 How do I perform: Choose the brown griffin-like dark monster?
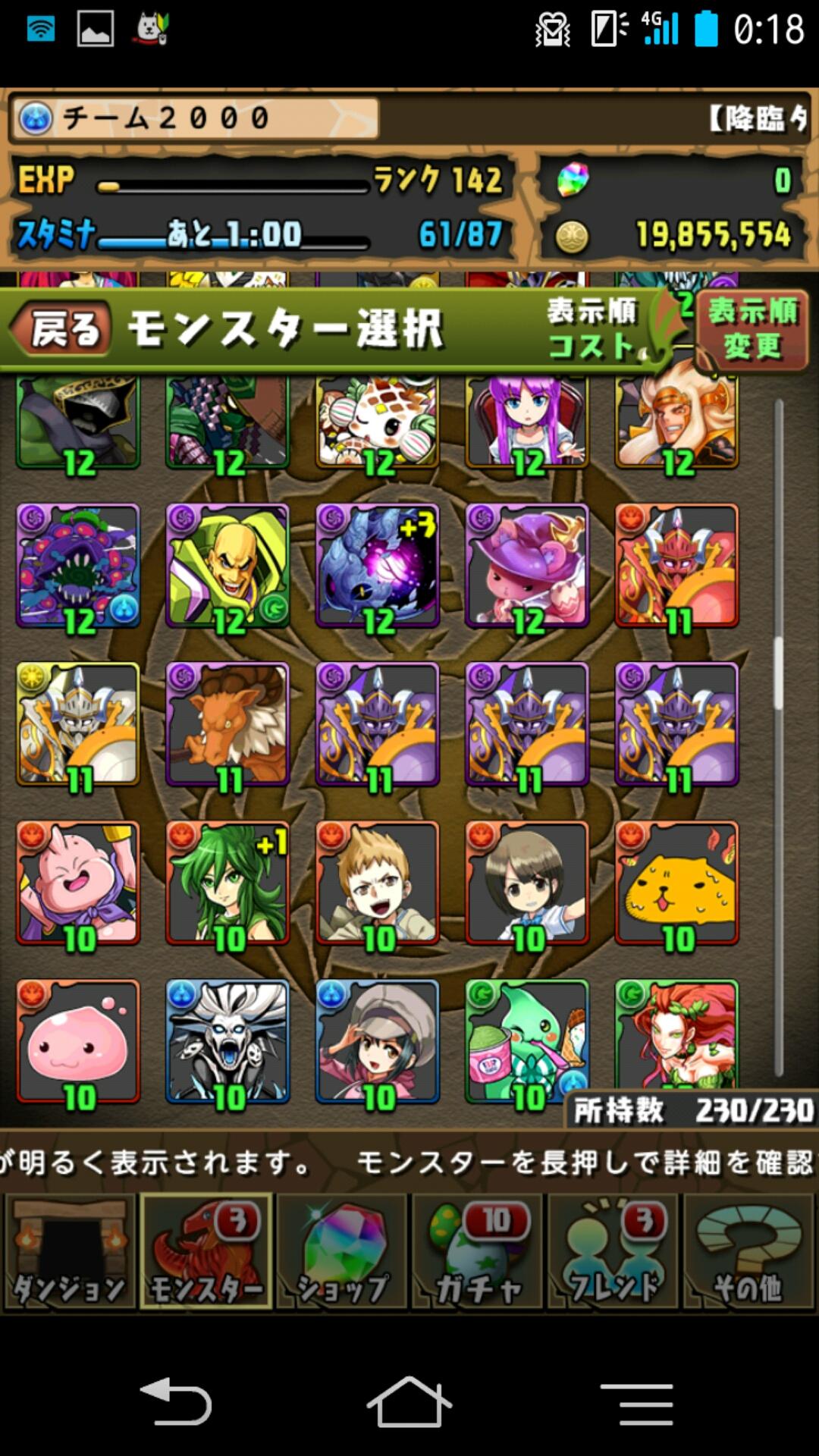tap(227, 724)
